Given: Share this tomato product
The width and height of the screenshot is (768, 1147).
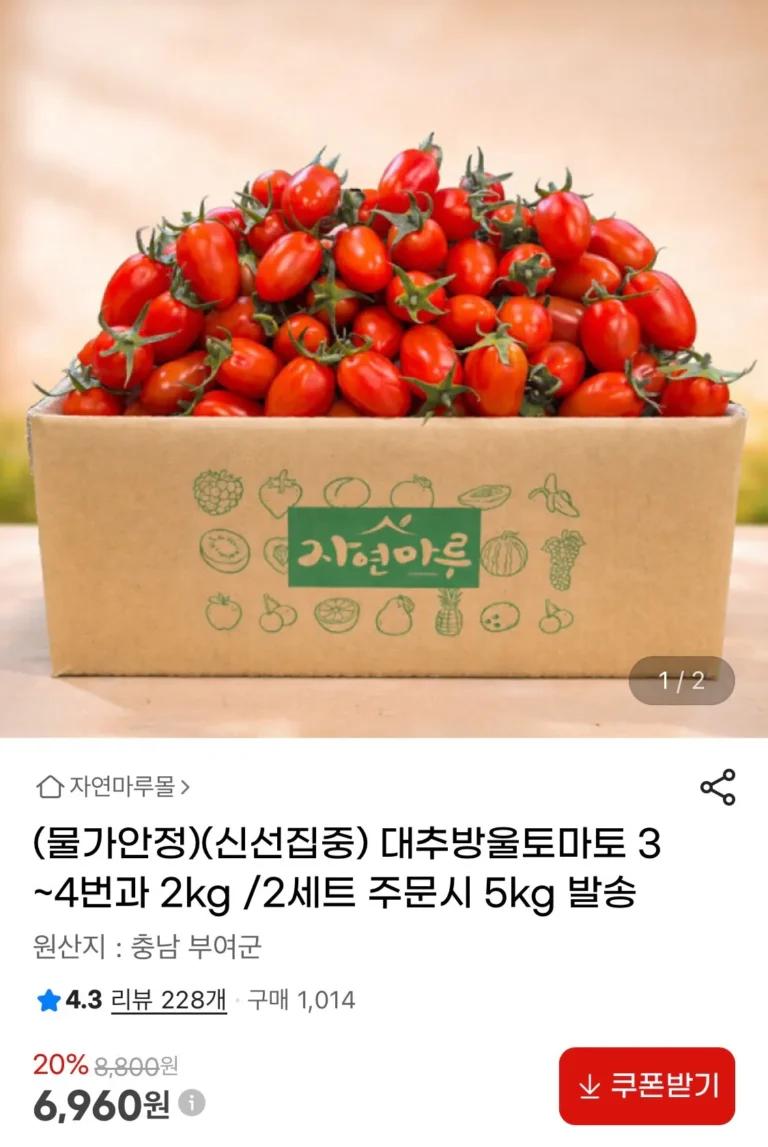Looking at the screenshot, I should [717, 787].
